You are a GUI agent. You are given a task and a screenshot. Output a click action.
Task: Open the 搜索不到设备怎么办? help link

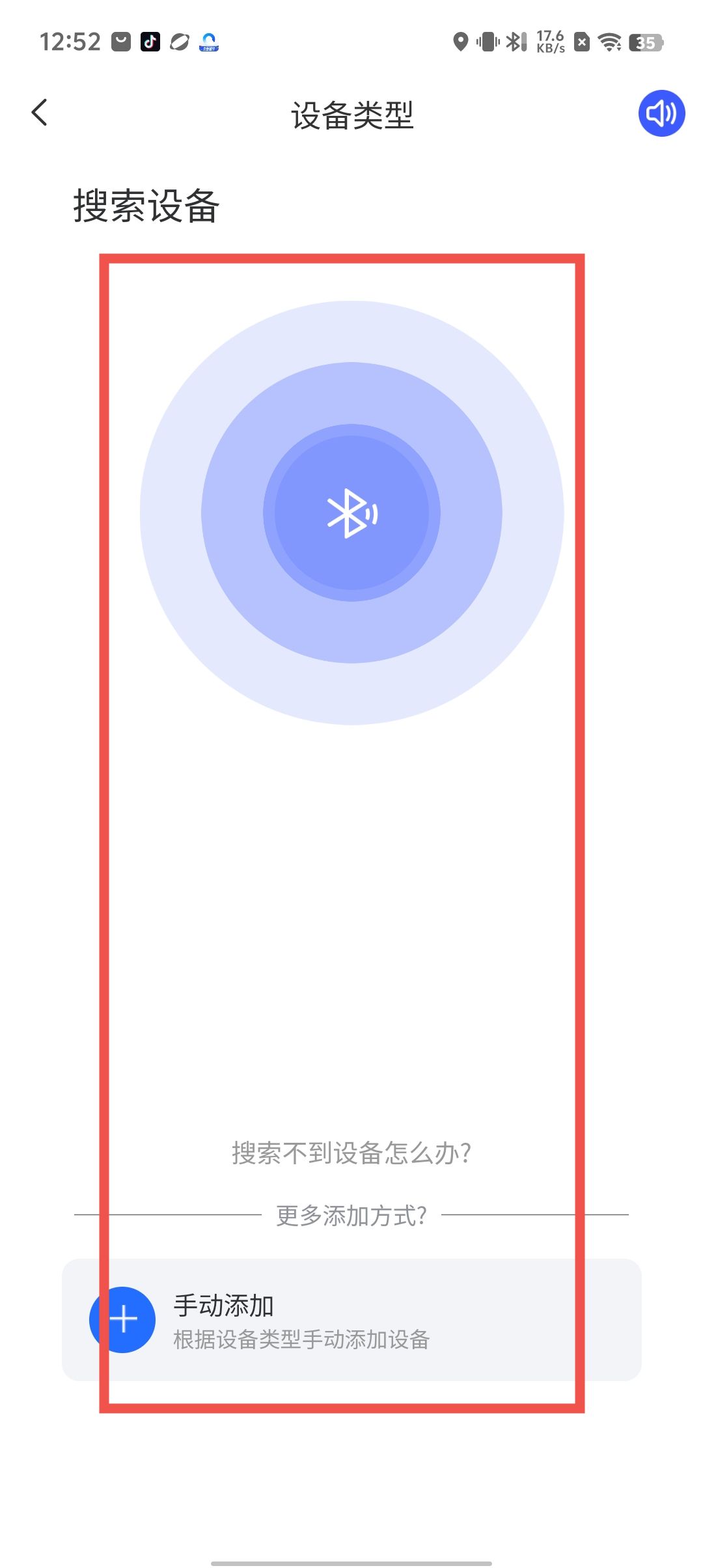pos(351,1153)
